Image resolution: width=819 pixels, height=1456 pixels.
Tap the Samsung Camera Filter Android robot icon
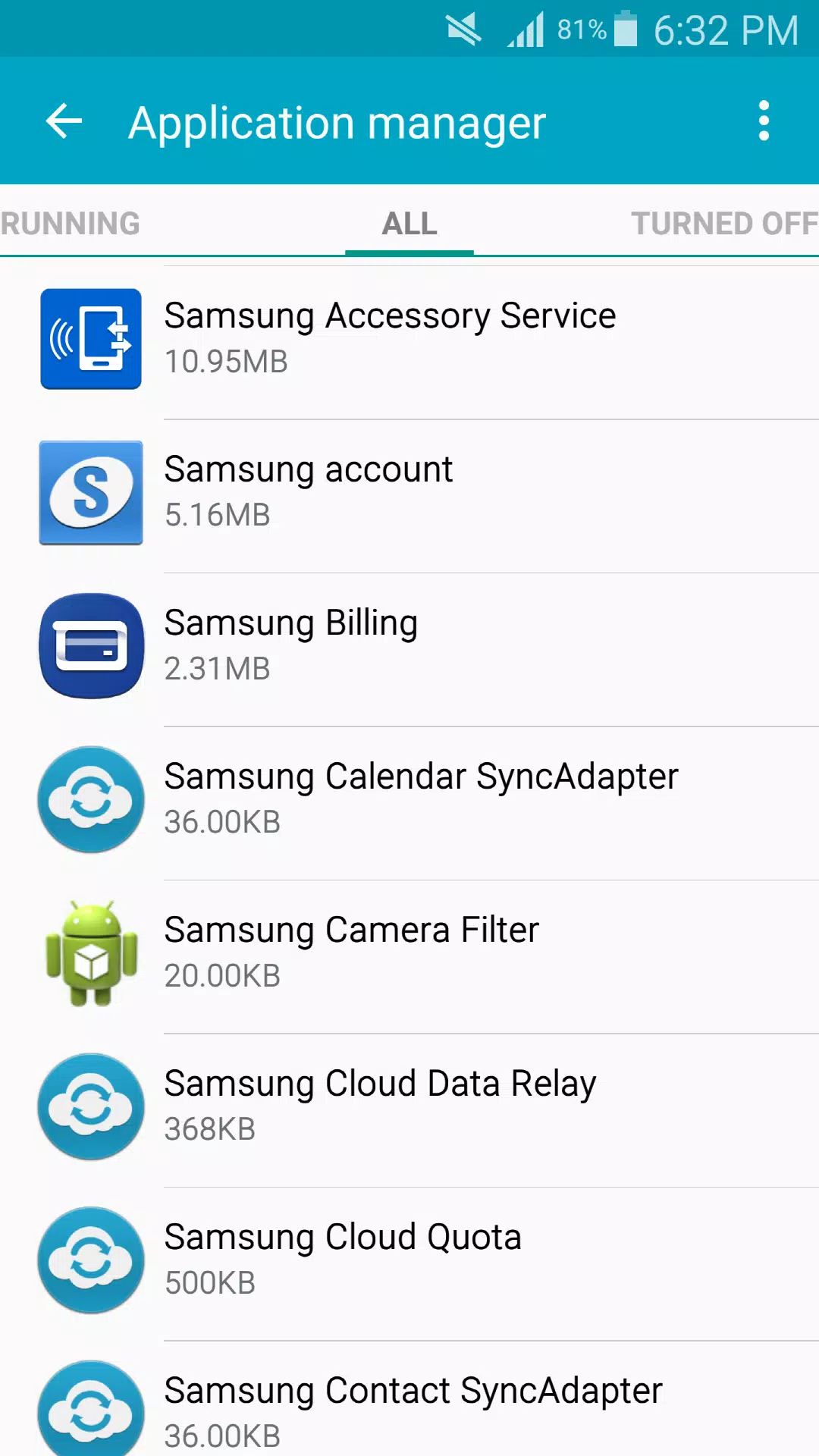(x=90, y=953)
